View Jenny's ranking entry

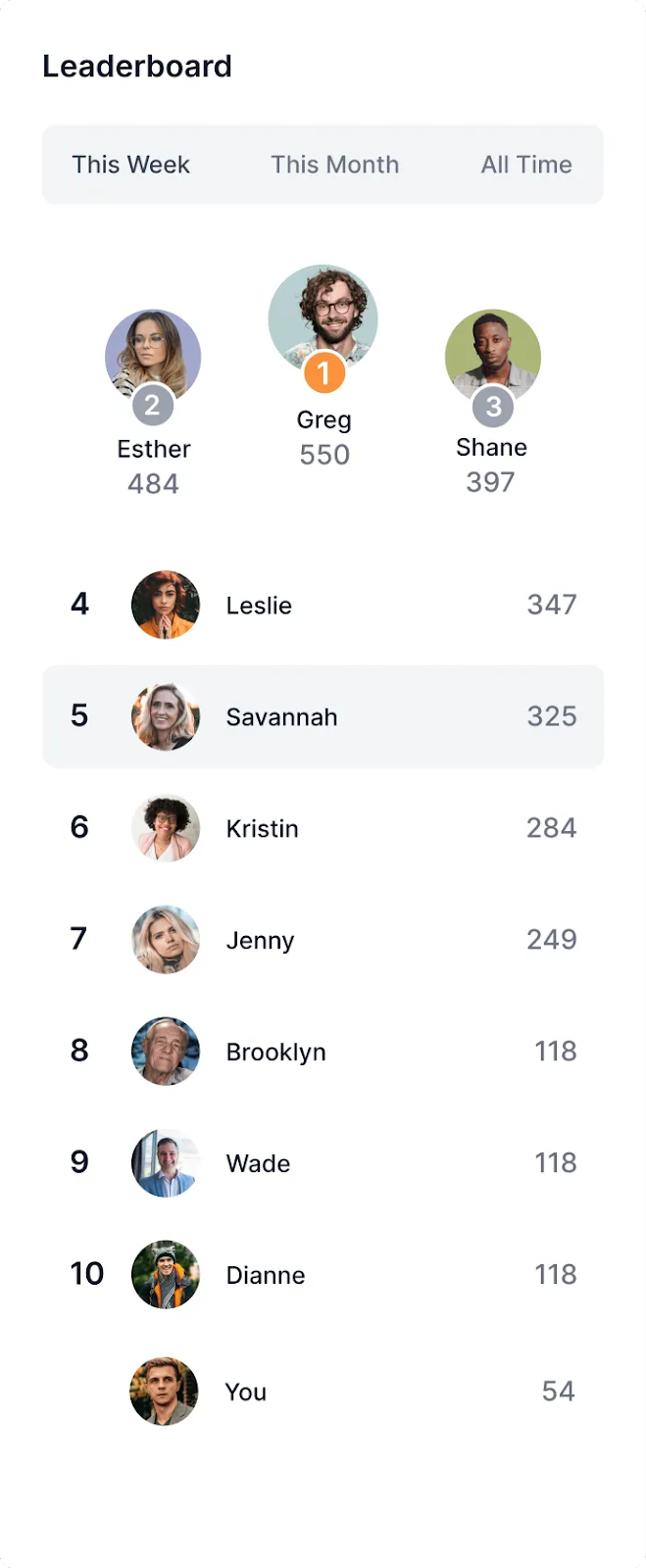[323, 940]
